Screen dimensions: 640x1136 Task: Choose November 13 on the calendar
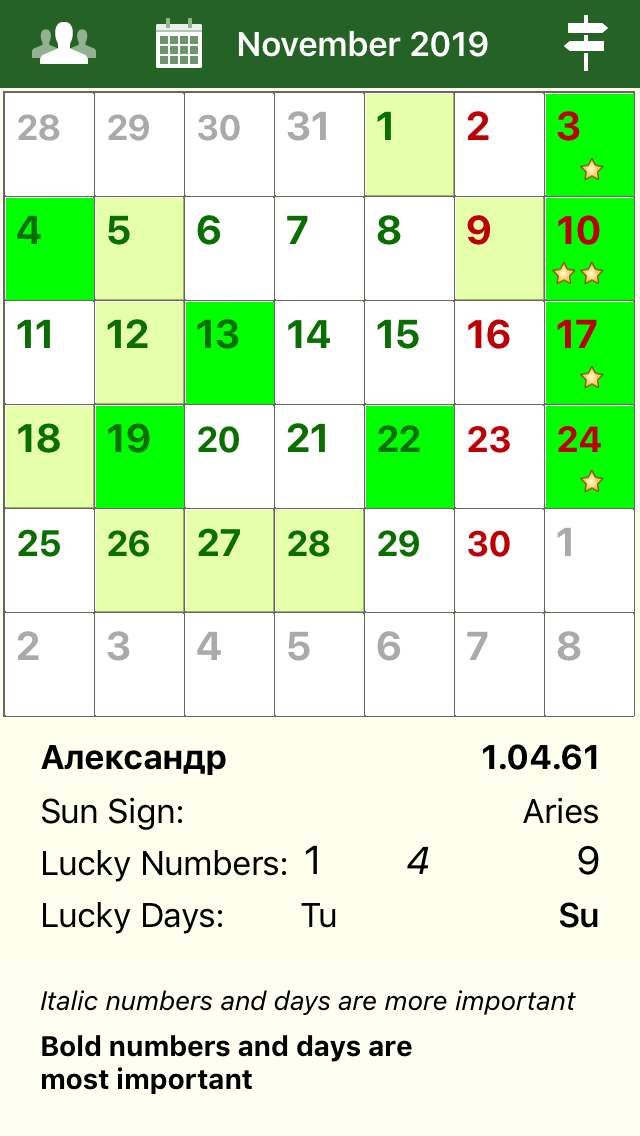[229, 353]
